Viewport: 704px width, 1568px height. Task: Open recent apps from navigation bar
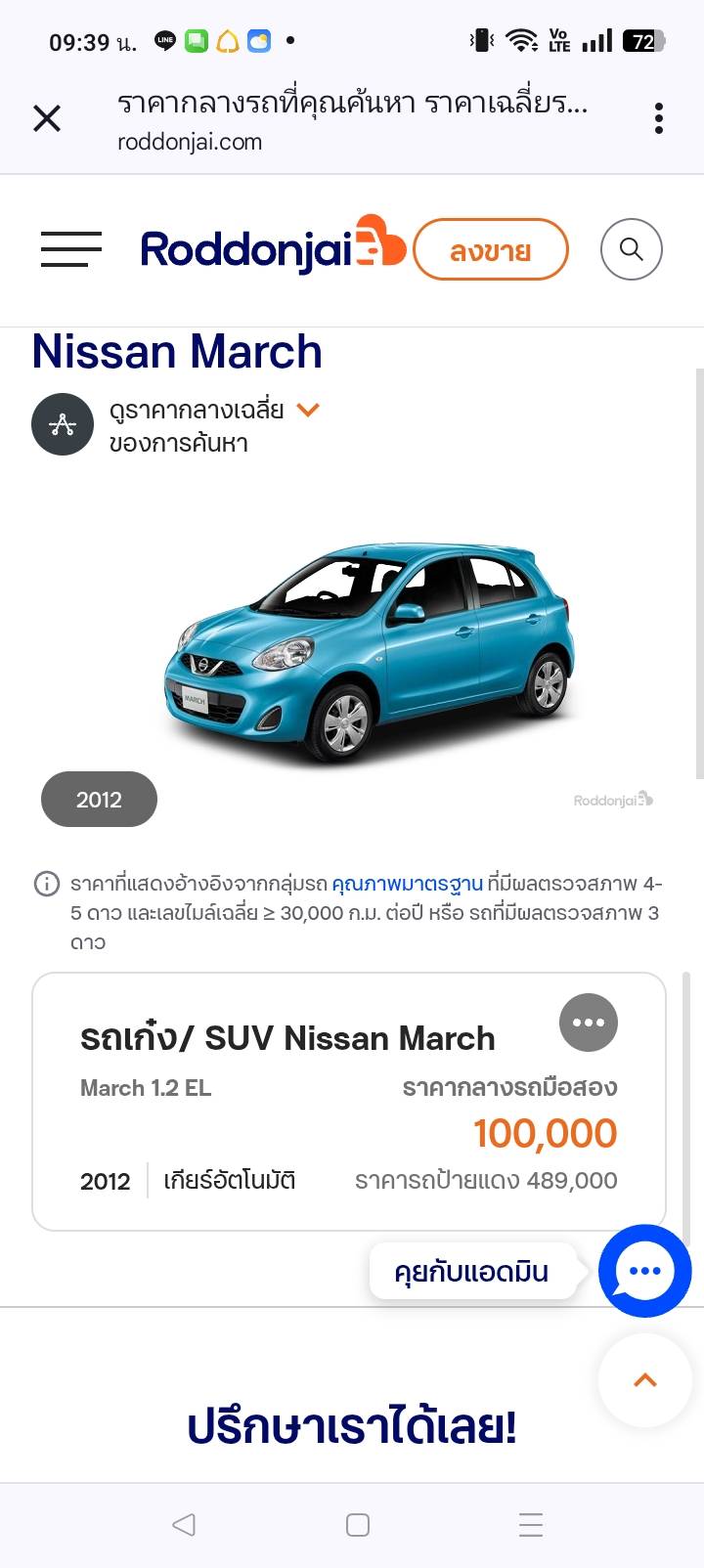pyautogui.click(x=531, y=1525)
